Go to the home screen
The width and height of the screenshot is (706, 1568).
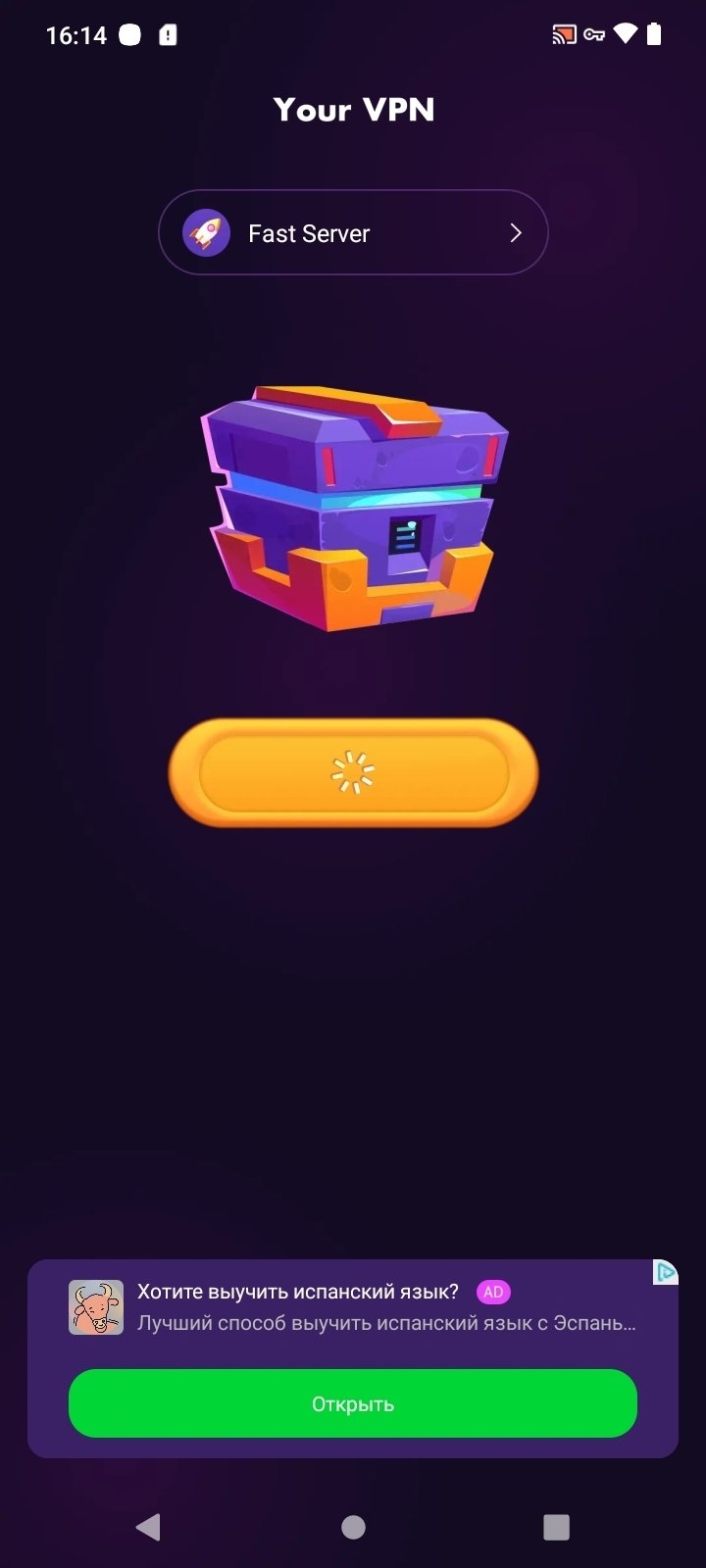click(x=353, y=1527)
